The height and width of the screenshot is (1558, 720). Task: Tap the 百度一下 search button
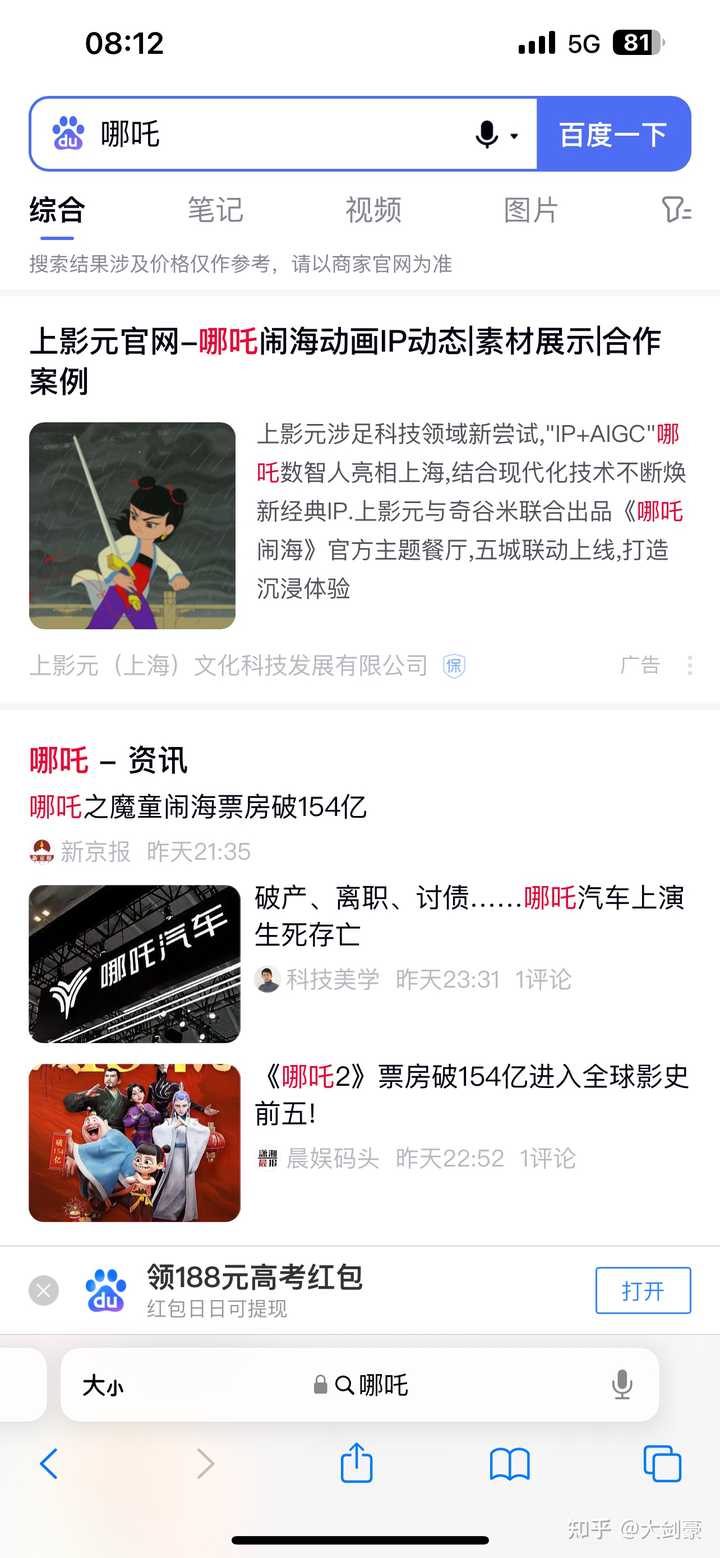pyautogui.click(x=613, y=134)
